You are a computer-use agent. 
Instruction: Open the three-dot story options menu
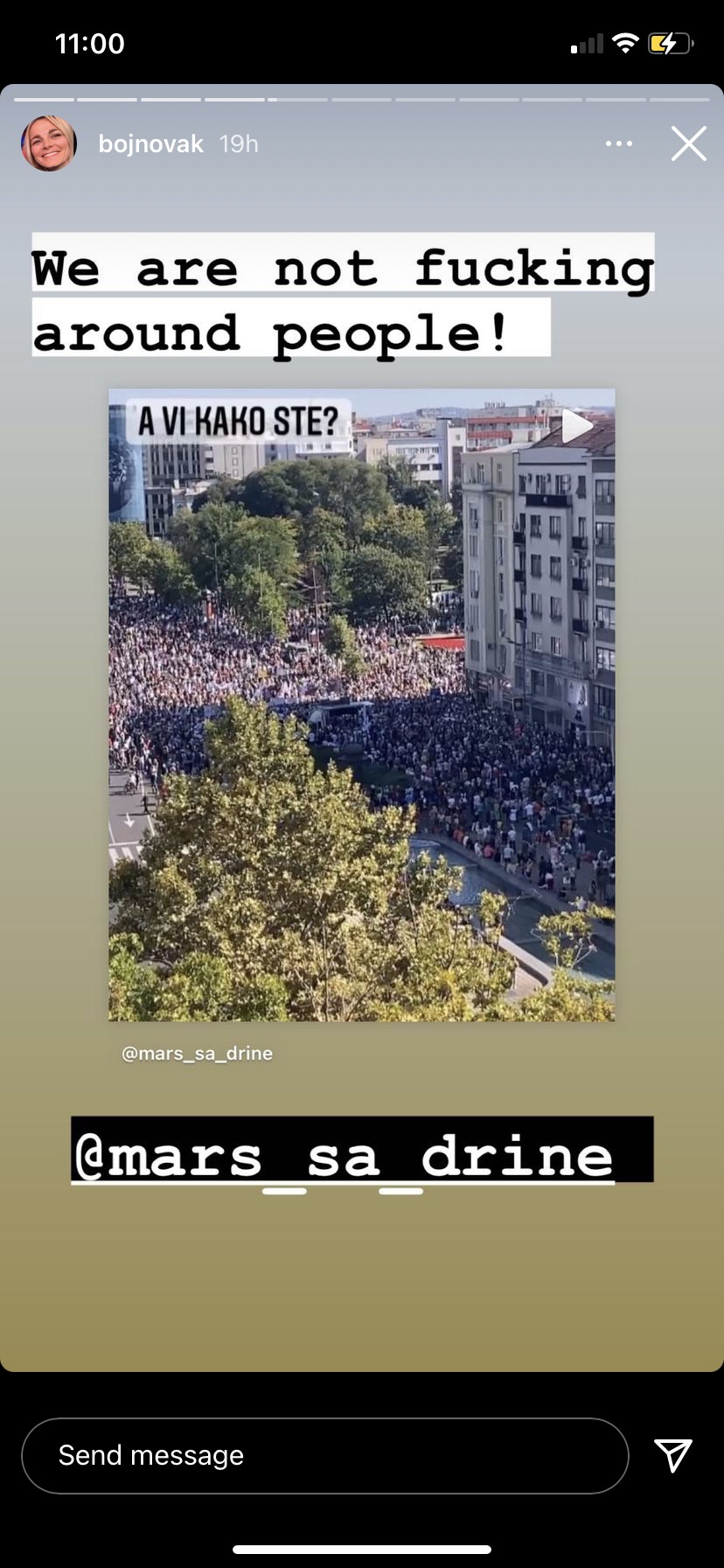(619, 143)
